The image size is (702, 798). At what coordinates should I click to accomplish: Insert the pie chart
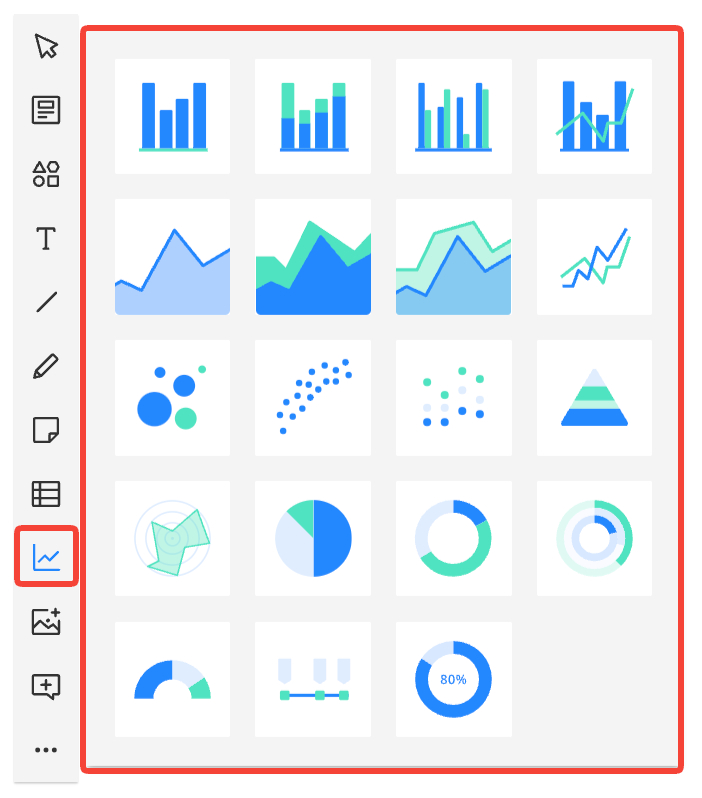tap(313, 539)
